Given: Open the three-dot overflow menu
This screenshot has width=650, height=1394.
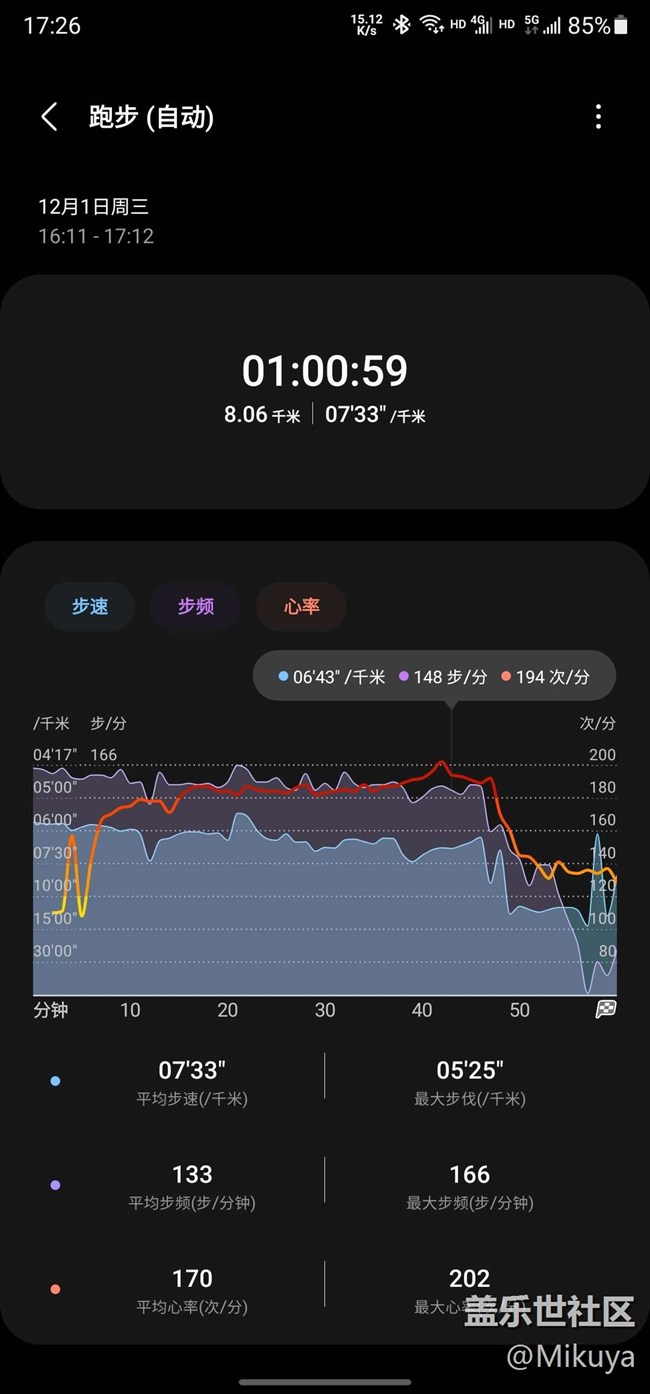Looking at the screenshot, I should point(598,117).
